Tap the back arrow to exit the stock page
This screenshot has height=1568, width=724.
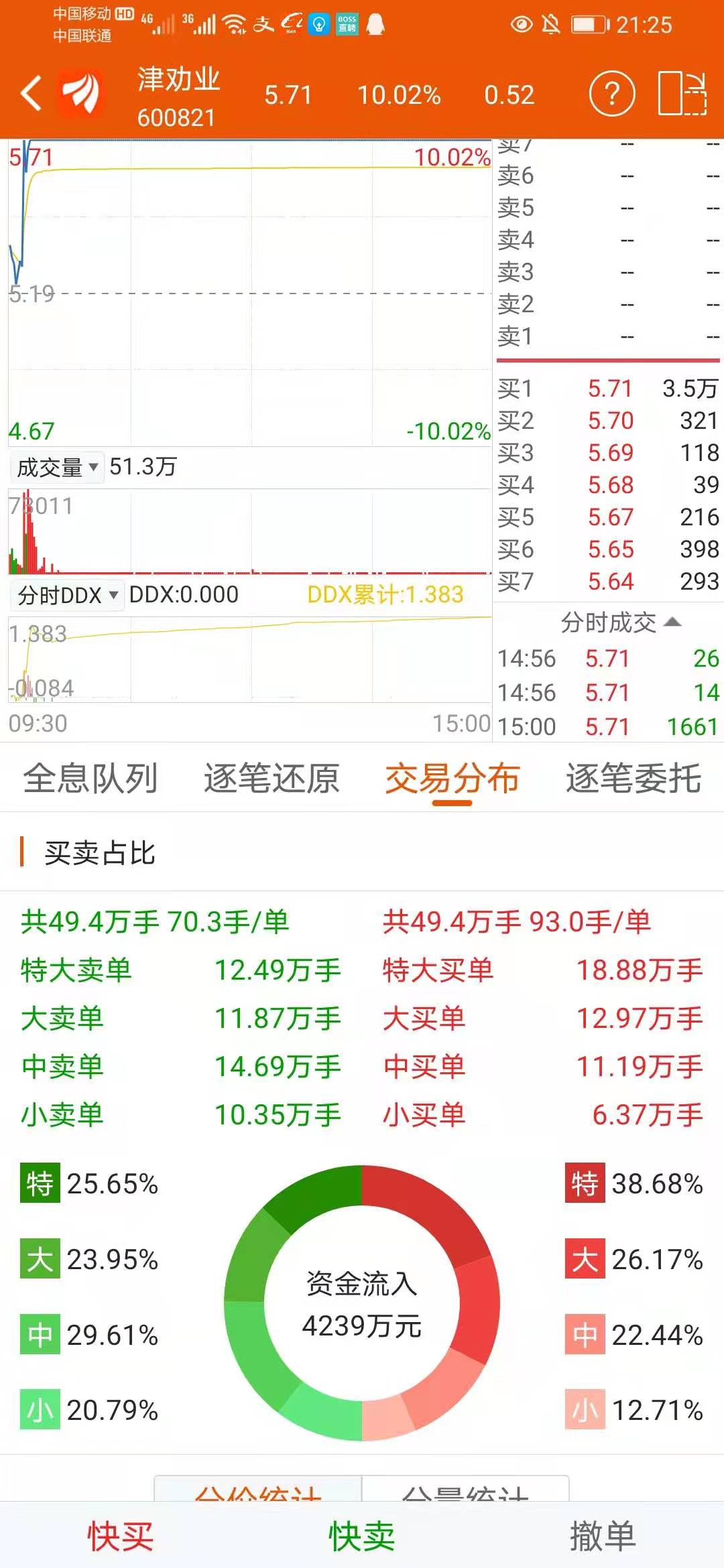[30, 94]
